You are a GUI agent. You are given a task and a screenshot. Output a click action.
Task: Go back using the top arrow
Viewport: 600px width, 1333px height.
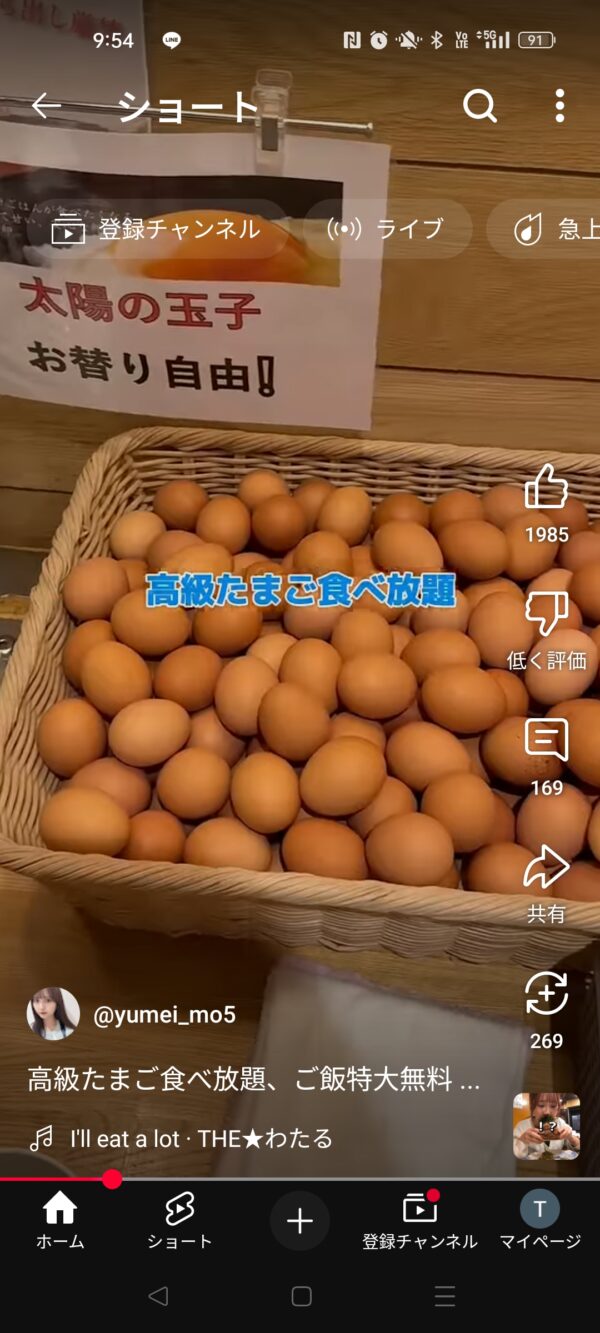(x=46, y=106)
